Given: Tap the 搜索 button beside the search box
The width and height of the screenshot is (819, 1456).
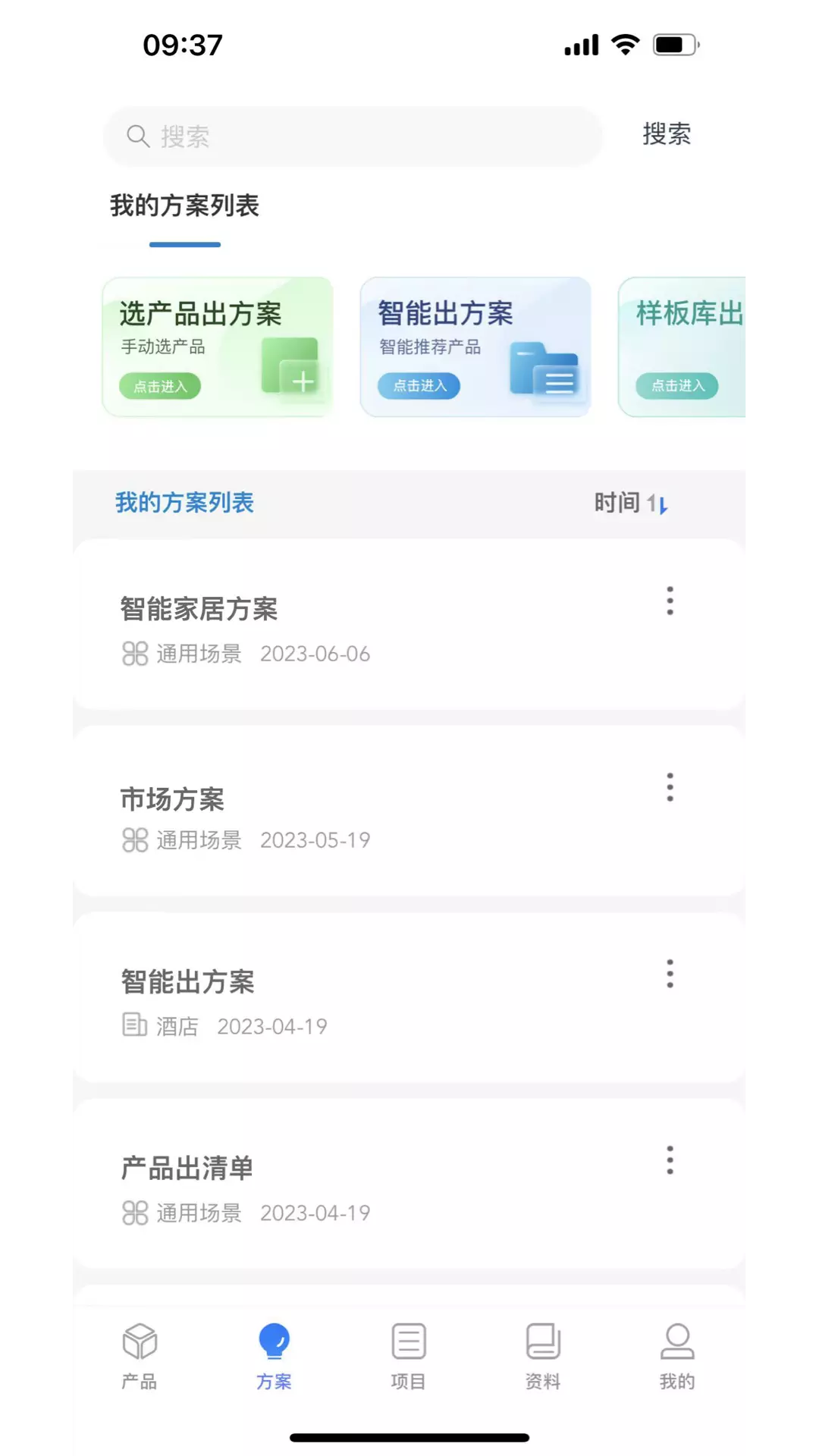Looking at the screenshot, I should coord(667,134).
